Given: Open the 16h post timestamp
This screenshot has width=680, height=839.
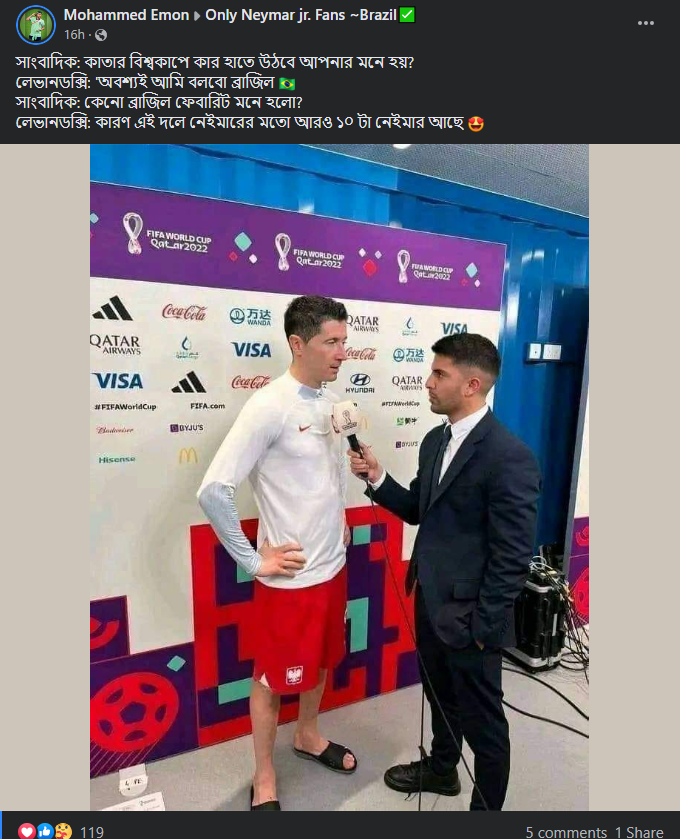Looking at the screenshot, I should (x=73, y=35).
